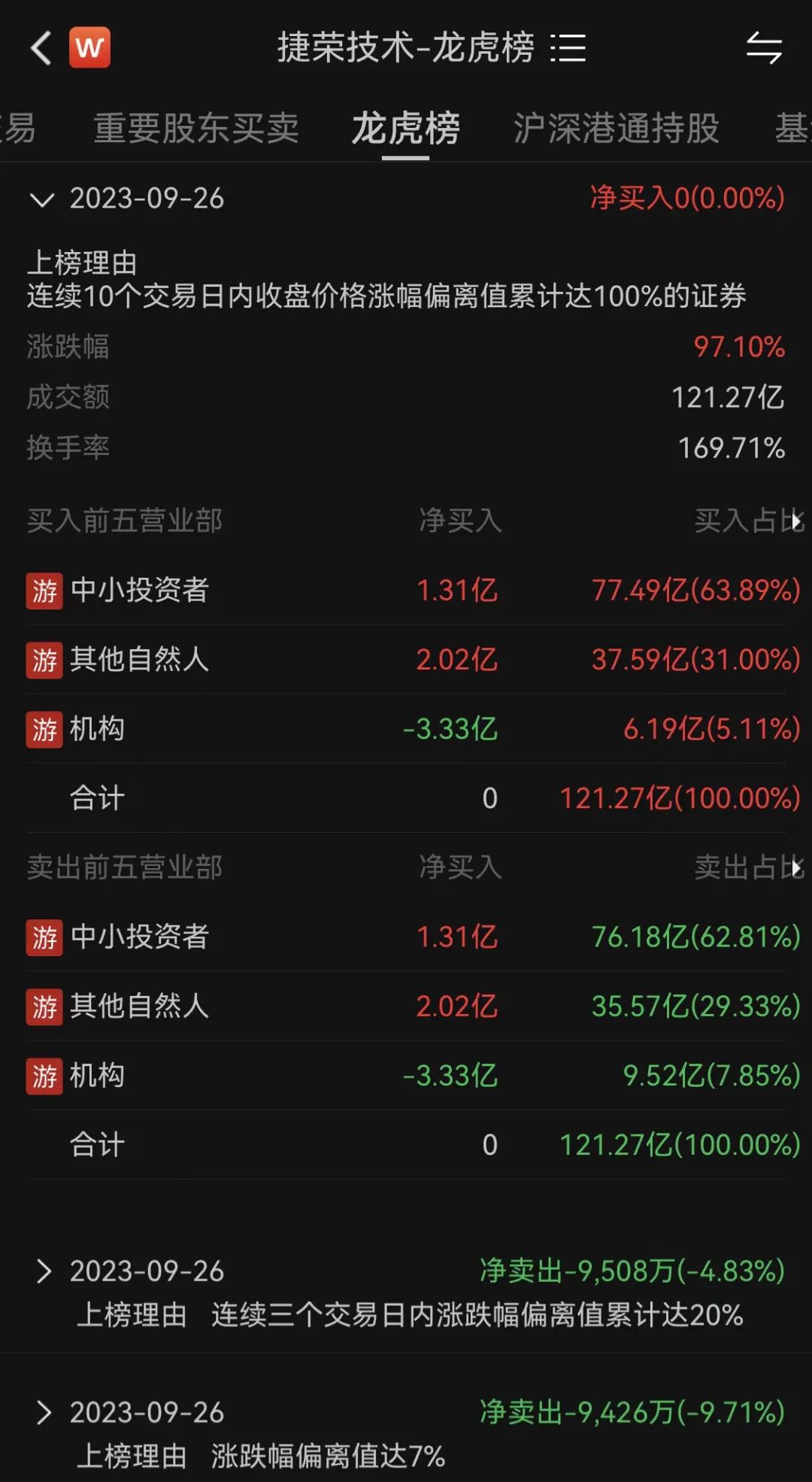Open 机构 in the 买入前五营业部 list
This screenshot has height=1482, width=812.
[98, 729]
